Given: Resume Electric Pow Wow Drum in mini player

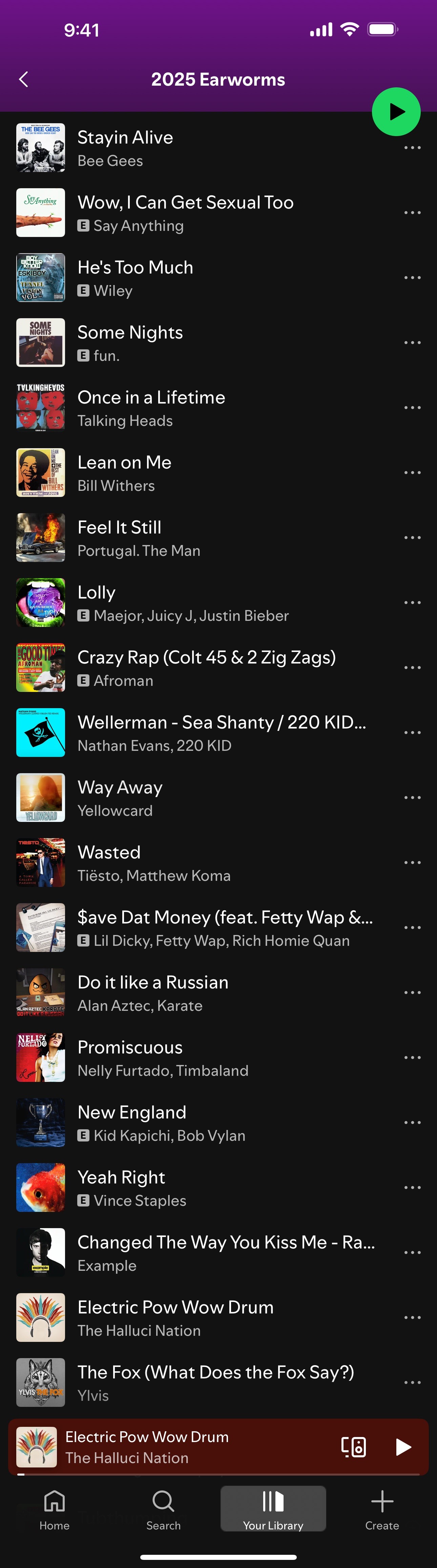Looking at the screenshot, I should 402,1447.
